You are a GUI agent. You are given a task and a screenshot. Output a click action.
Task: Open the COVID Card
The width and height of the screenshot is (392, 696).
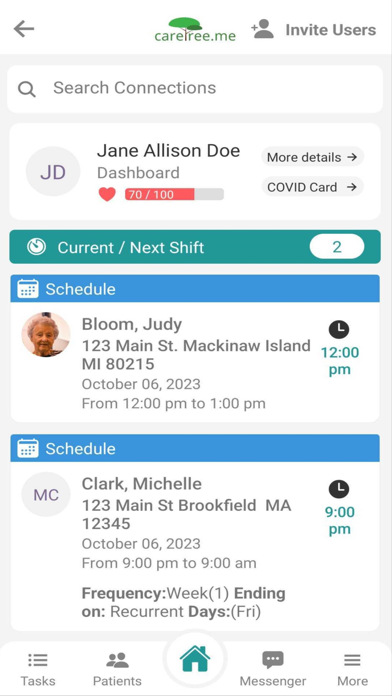pyautogui.click(x=313, y=187)
